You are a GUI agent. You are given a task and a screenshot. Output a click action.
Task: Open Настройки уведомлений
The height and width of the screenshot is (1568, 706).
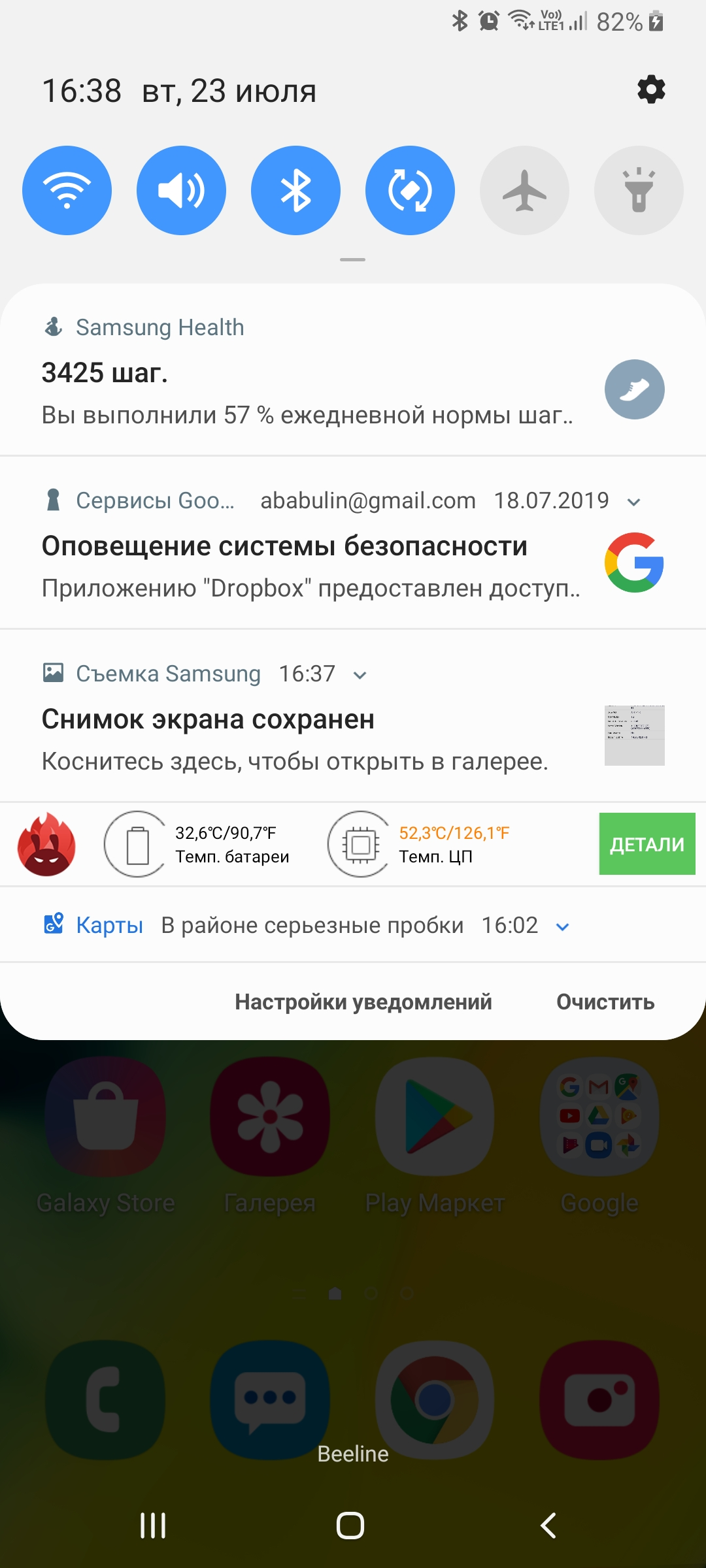tap(363, 1002)
